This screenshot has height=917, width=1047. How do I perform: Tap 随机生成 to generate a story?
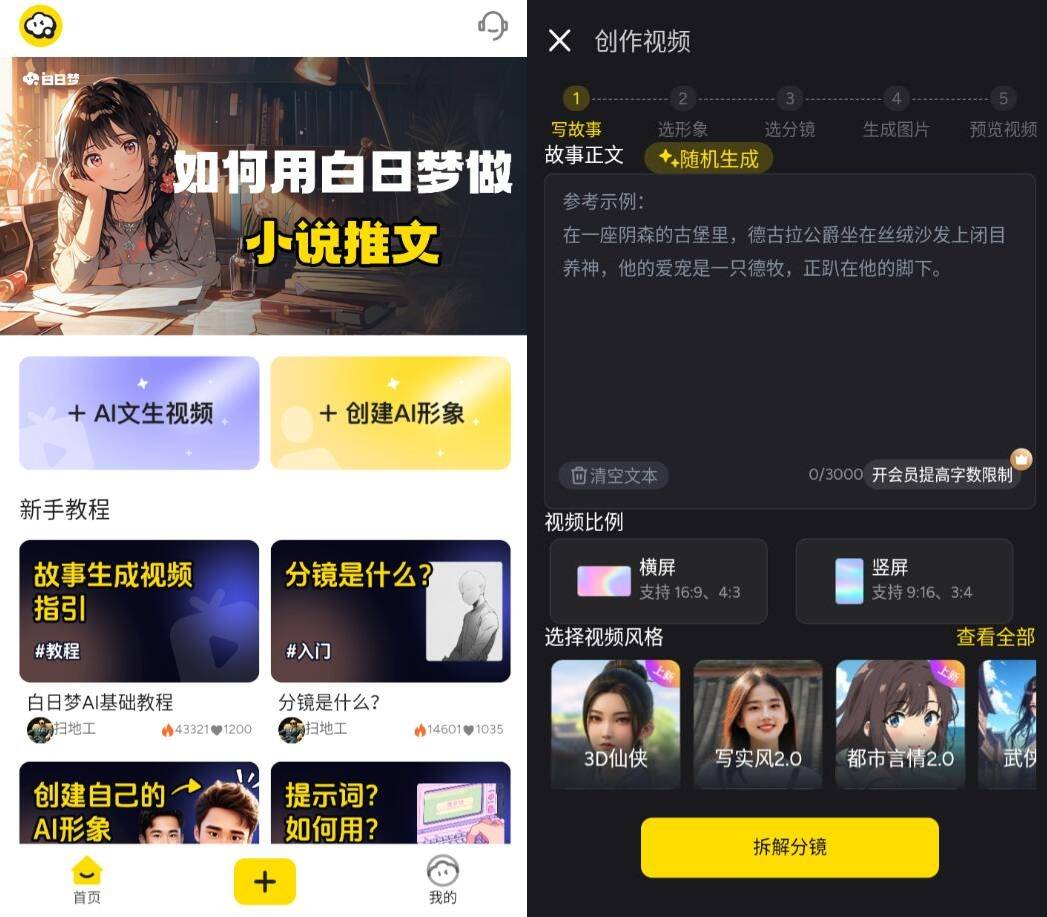pyautogui.click(x=708, y=158)
